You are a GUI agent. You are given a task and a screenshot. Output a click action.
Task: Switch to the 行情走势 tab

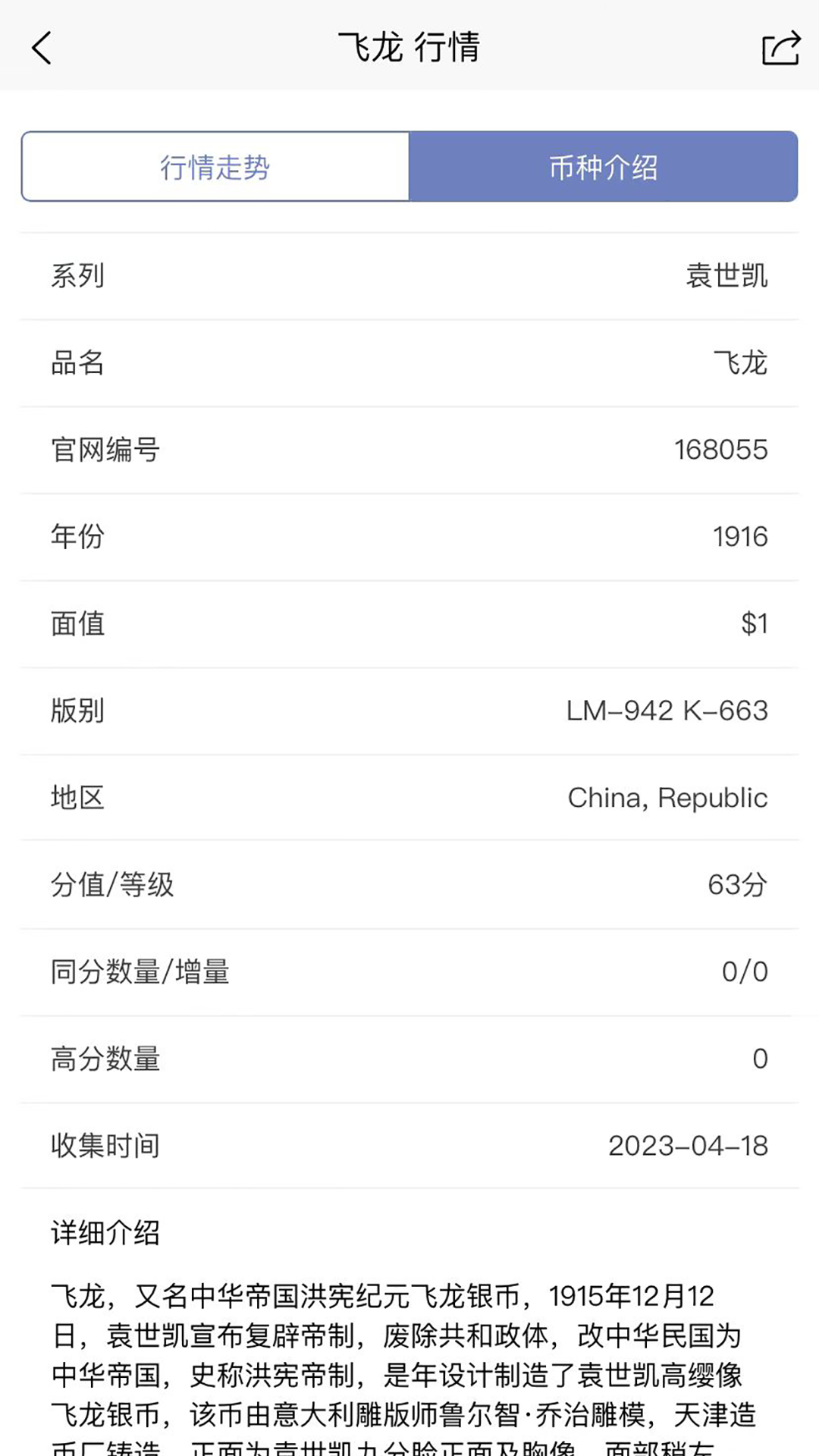(215, 167)
